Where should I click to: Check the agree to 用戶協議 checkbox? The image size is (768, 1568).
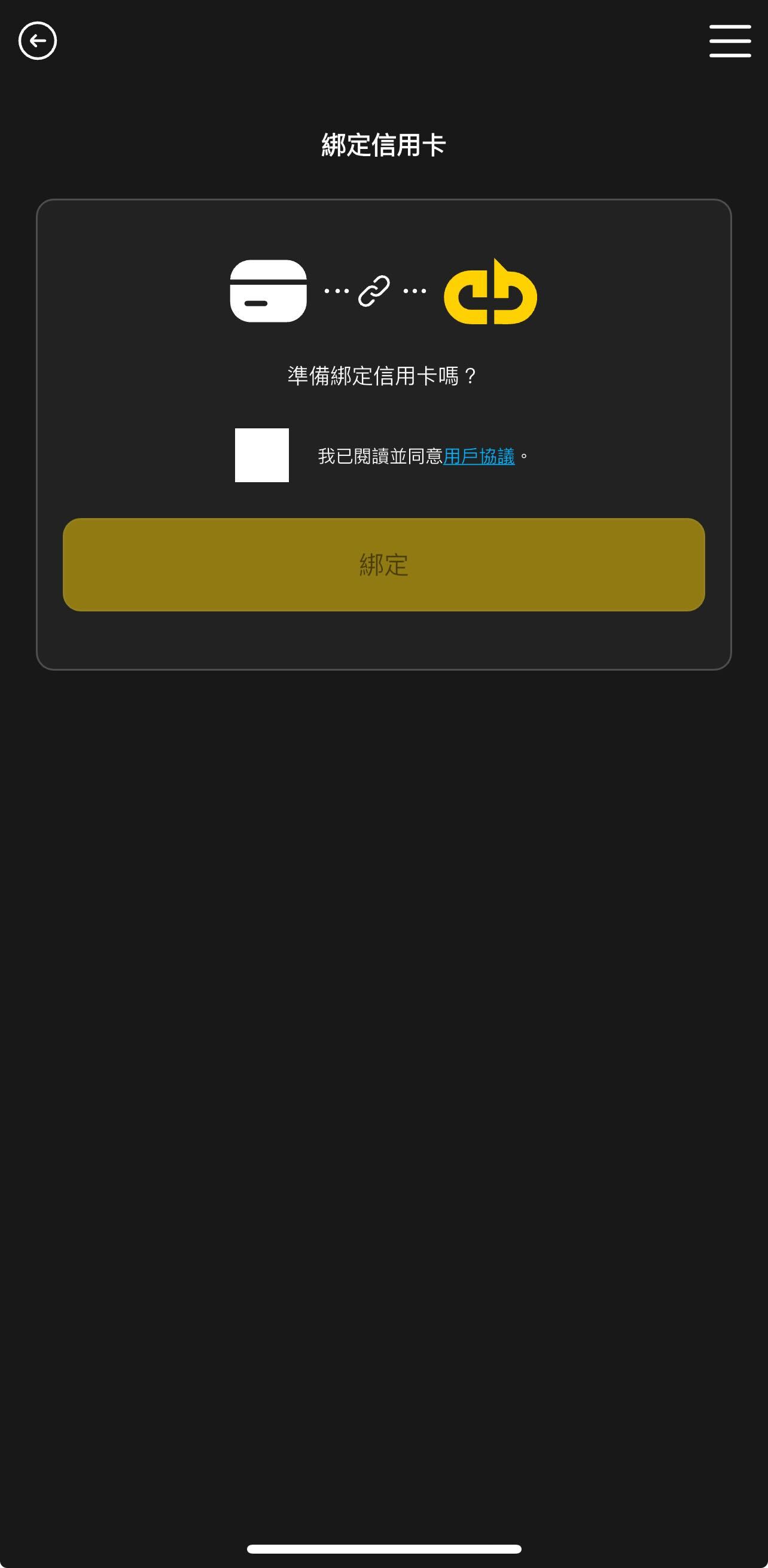click(x=261, y=455)
